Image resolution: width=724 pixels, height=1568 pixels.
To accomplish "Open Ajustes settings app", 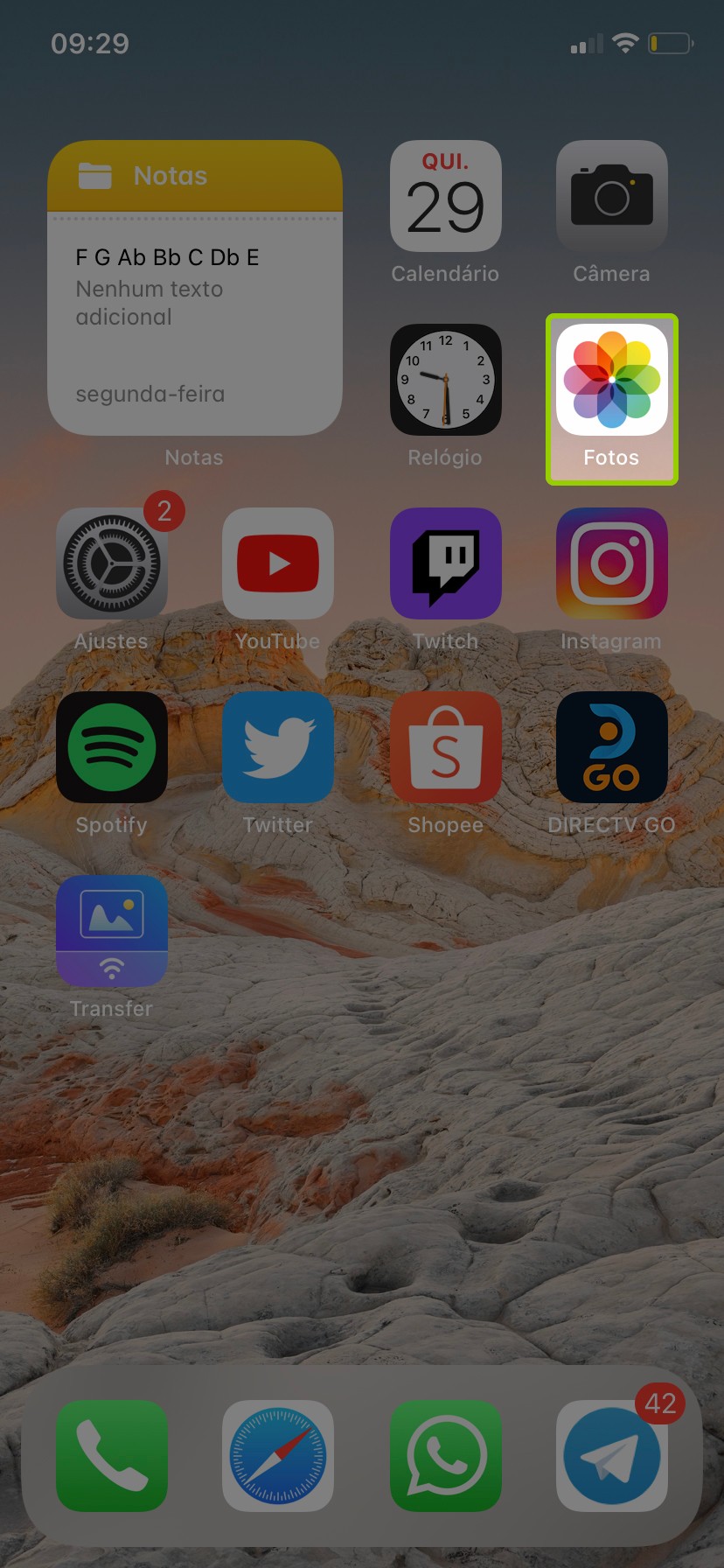I will tap(111, 564).
